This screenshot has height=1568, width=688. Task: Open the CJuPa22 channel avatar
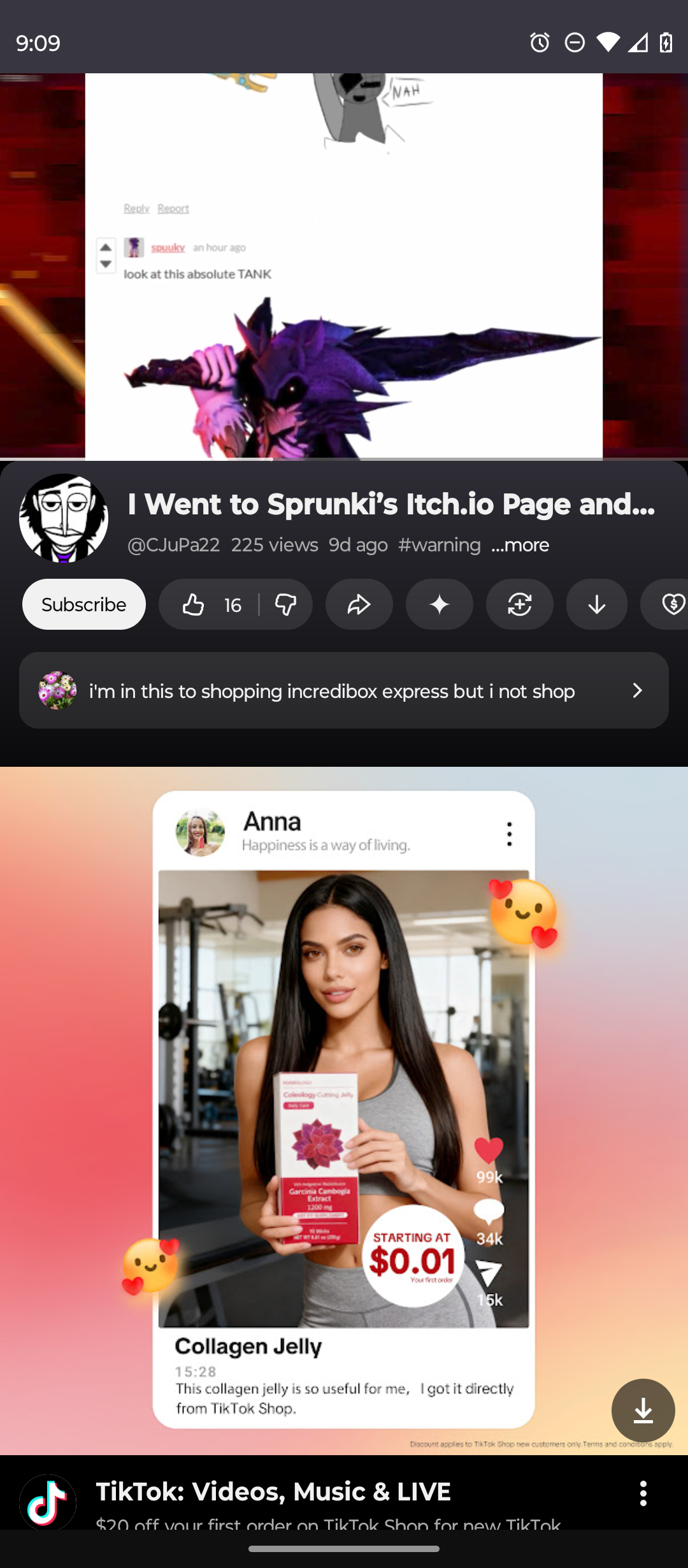(x=64, y=518)
